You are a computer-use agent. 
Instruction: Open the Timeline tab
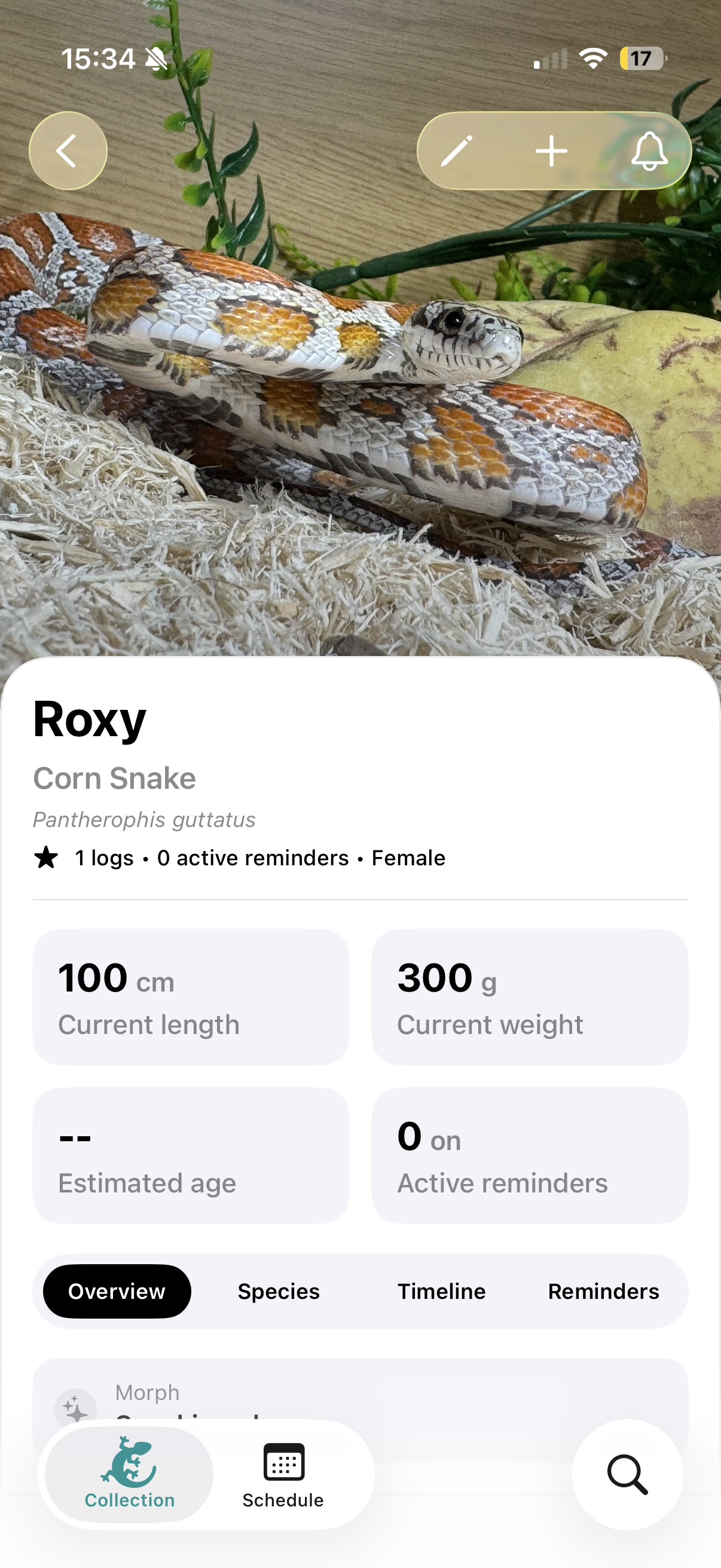point(441,1291)
